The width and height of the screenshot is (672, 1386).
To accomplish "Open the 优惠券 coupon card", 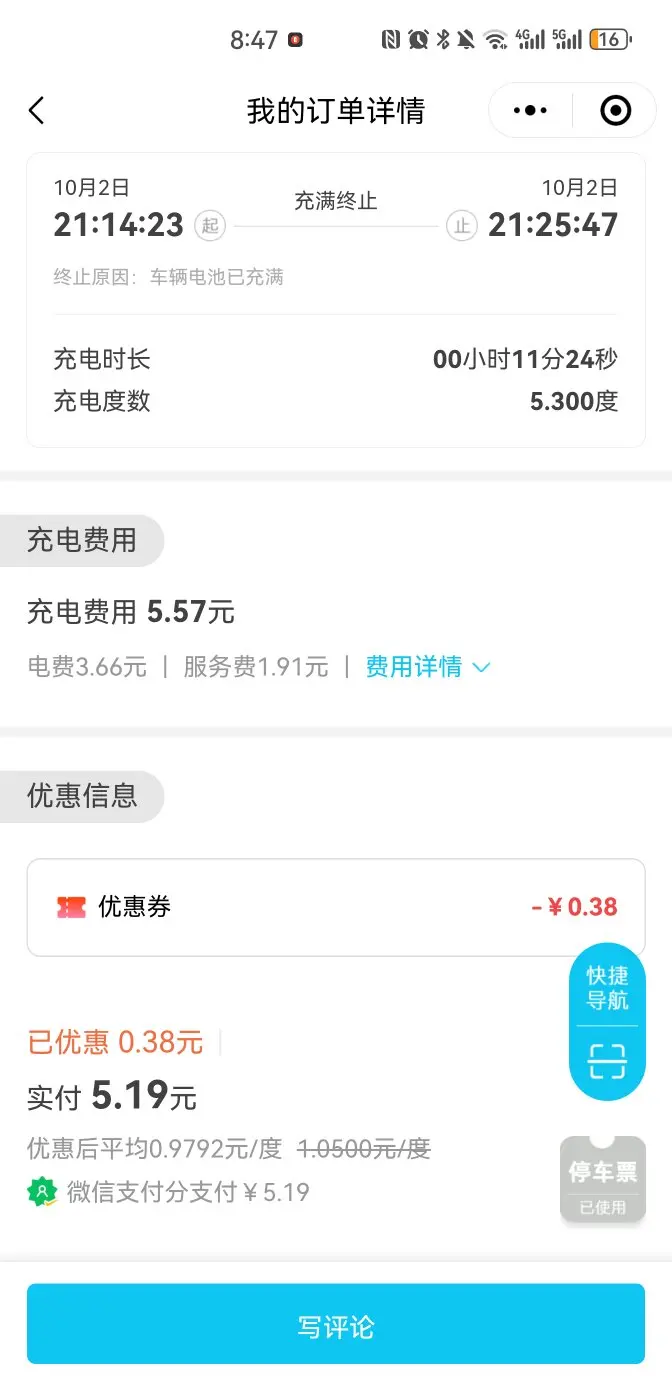I will pos(335,907).
